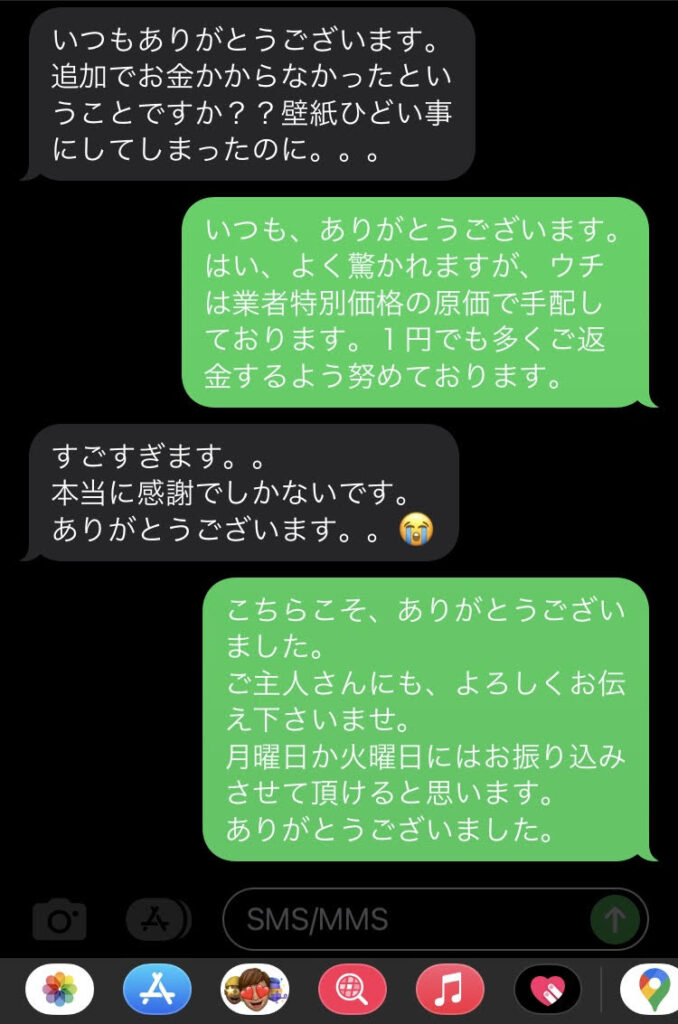Toggle the iMessage apps drawer button

pos(155,919)
